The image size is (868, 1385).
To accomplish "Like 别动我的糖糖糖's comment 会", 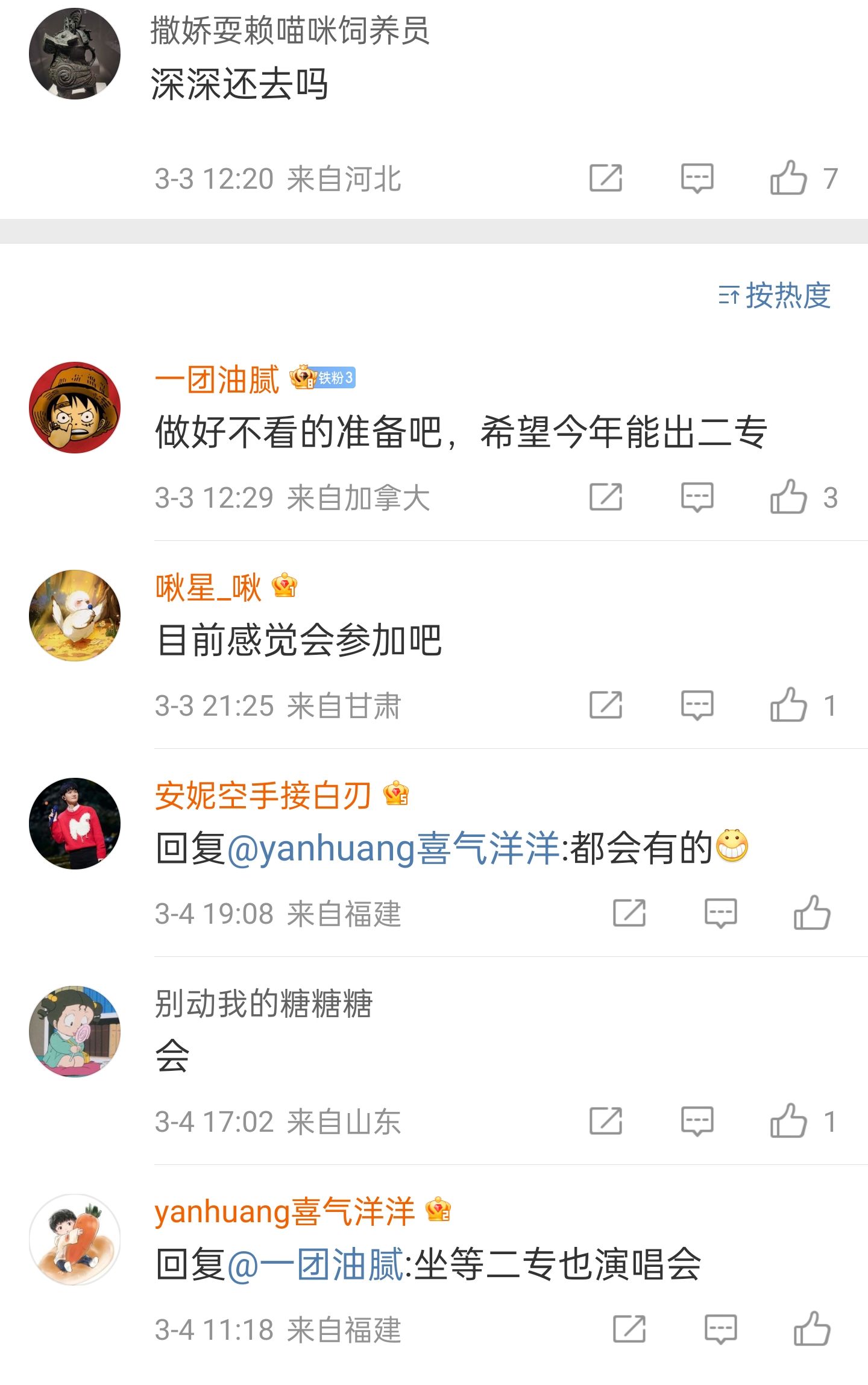I will [x=788, y=1122].
